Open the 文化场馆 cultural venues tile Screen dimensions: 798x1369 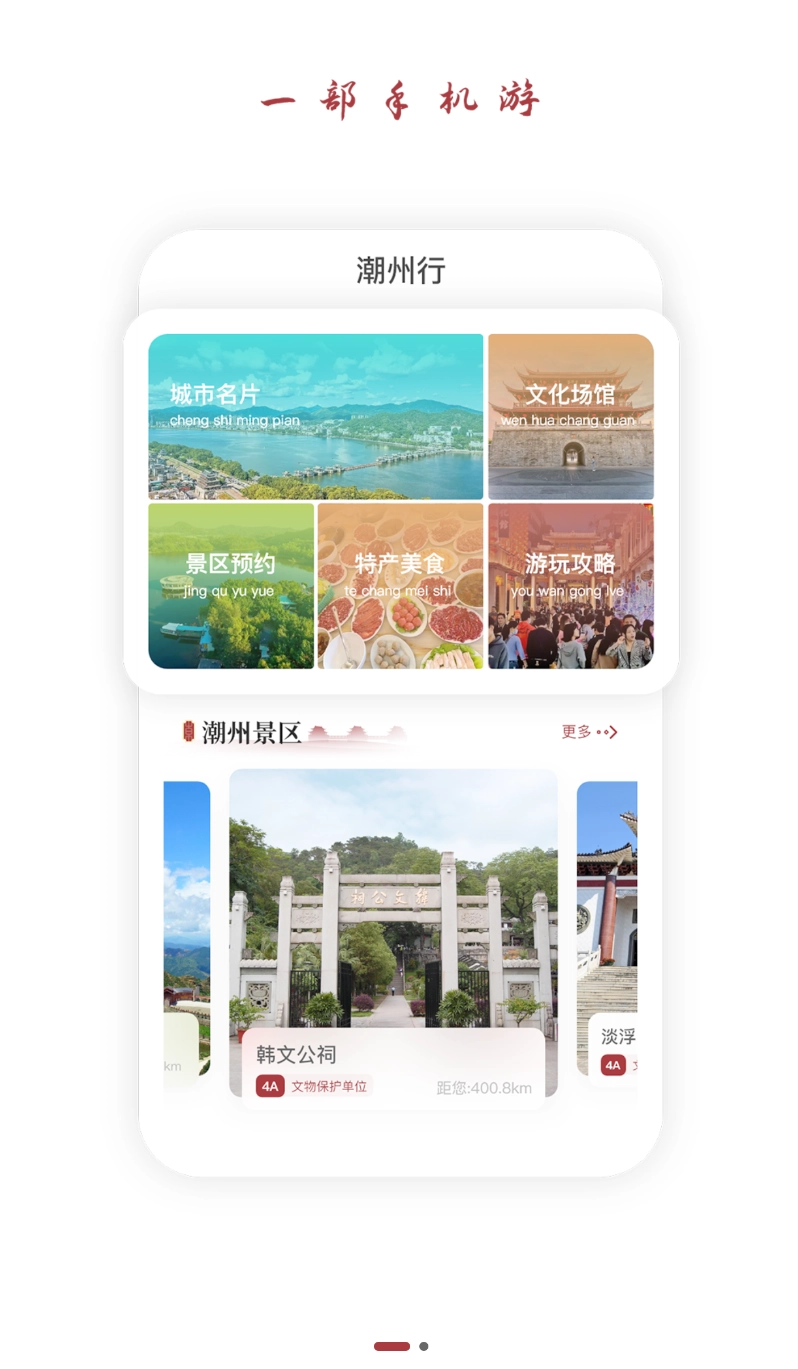tap(570, 416)
